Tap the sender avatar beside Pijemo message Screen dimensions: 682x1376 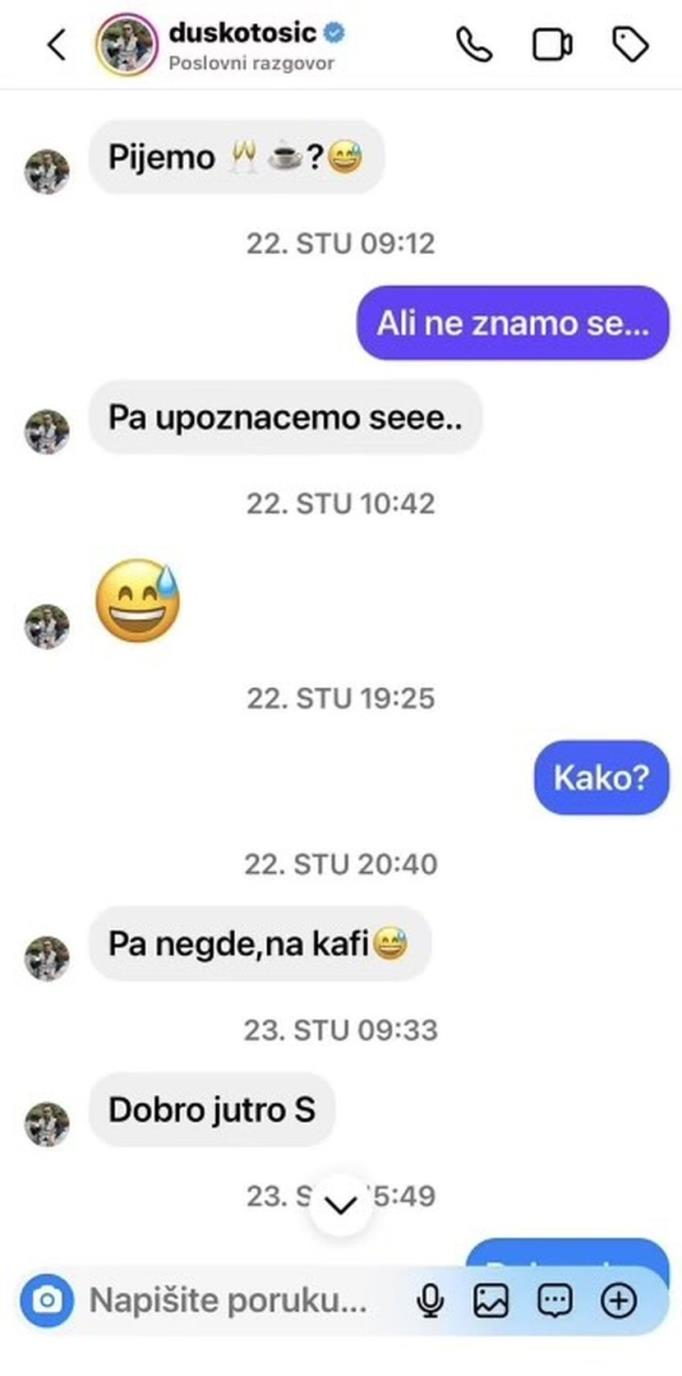47,172
